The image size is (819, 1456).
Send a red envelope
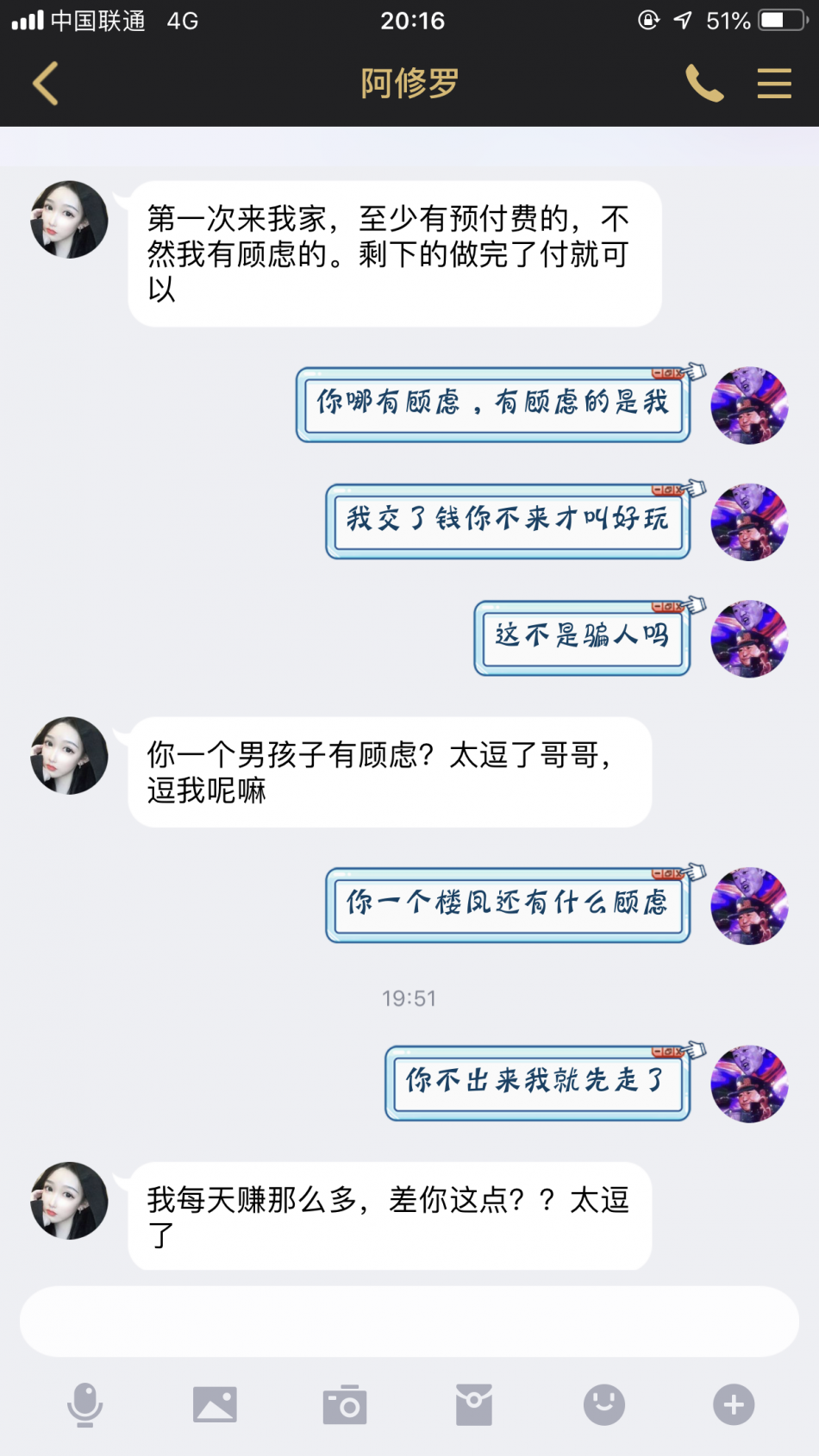pos(474,1405)
